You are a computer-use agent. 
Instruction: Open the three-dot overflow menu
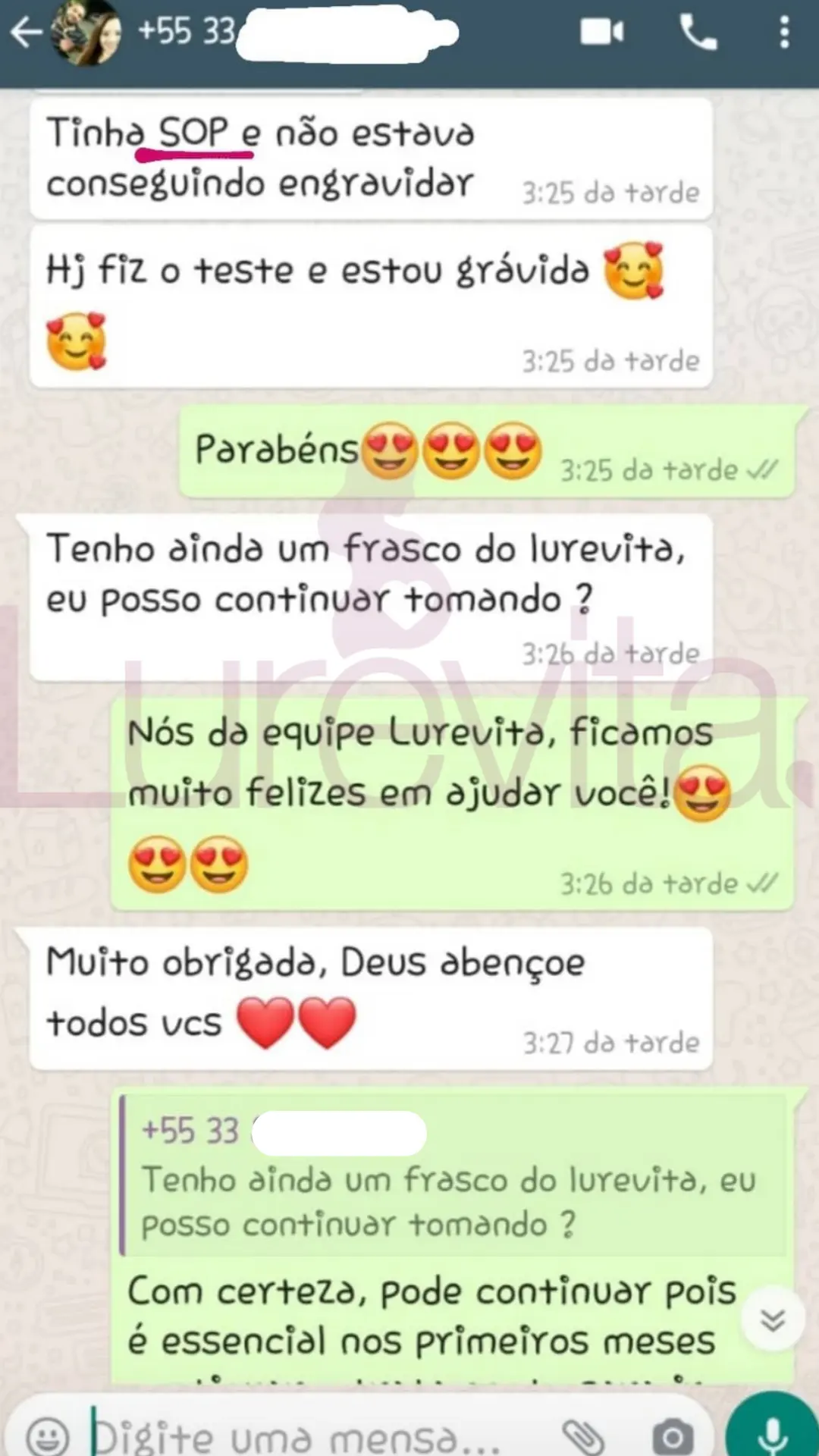[x=784, y=33]
